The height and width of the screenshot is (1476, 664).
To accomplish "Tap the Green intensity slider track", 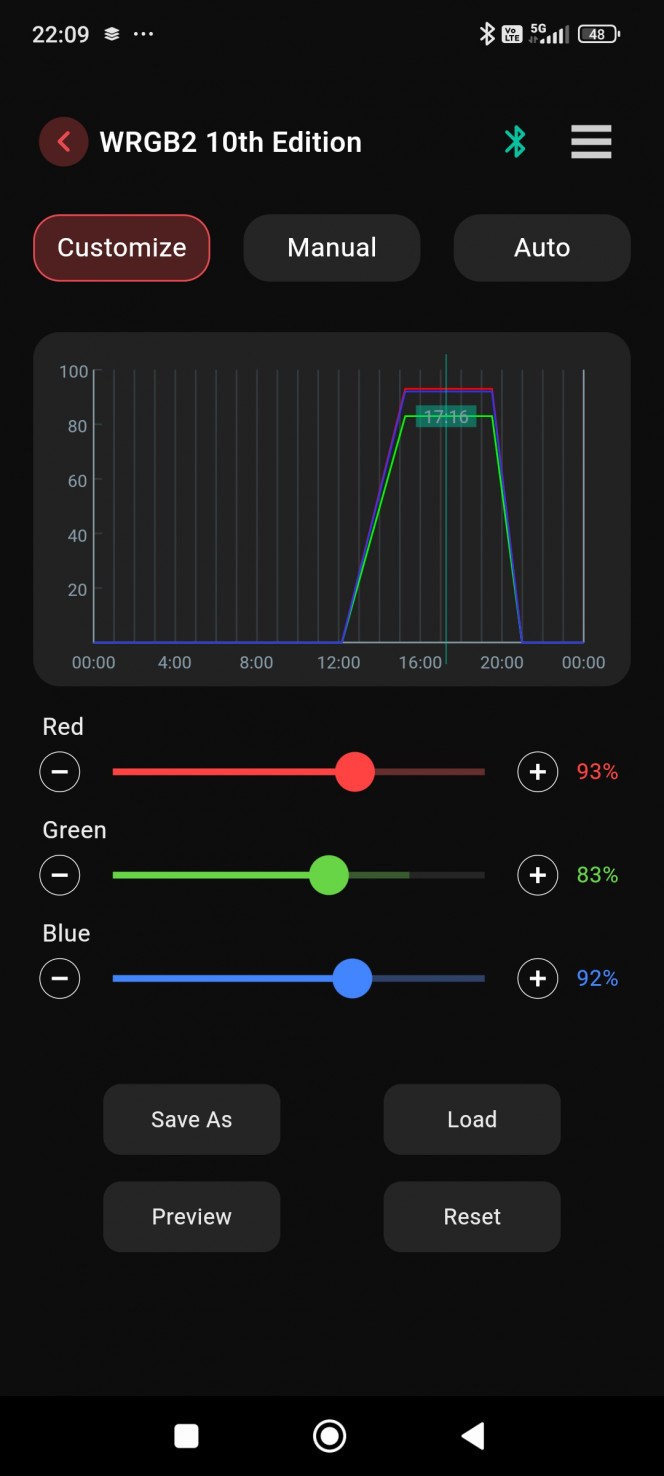I will pyautogui.click(x=299, y=875).
